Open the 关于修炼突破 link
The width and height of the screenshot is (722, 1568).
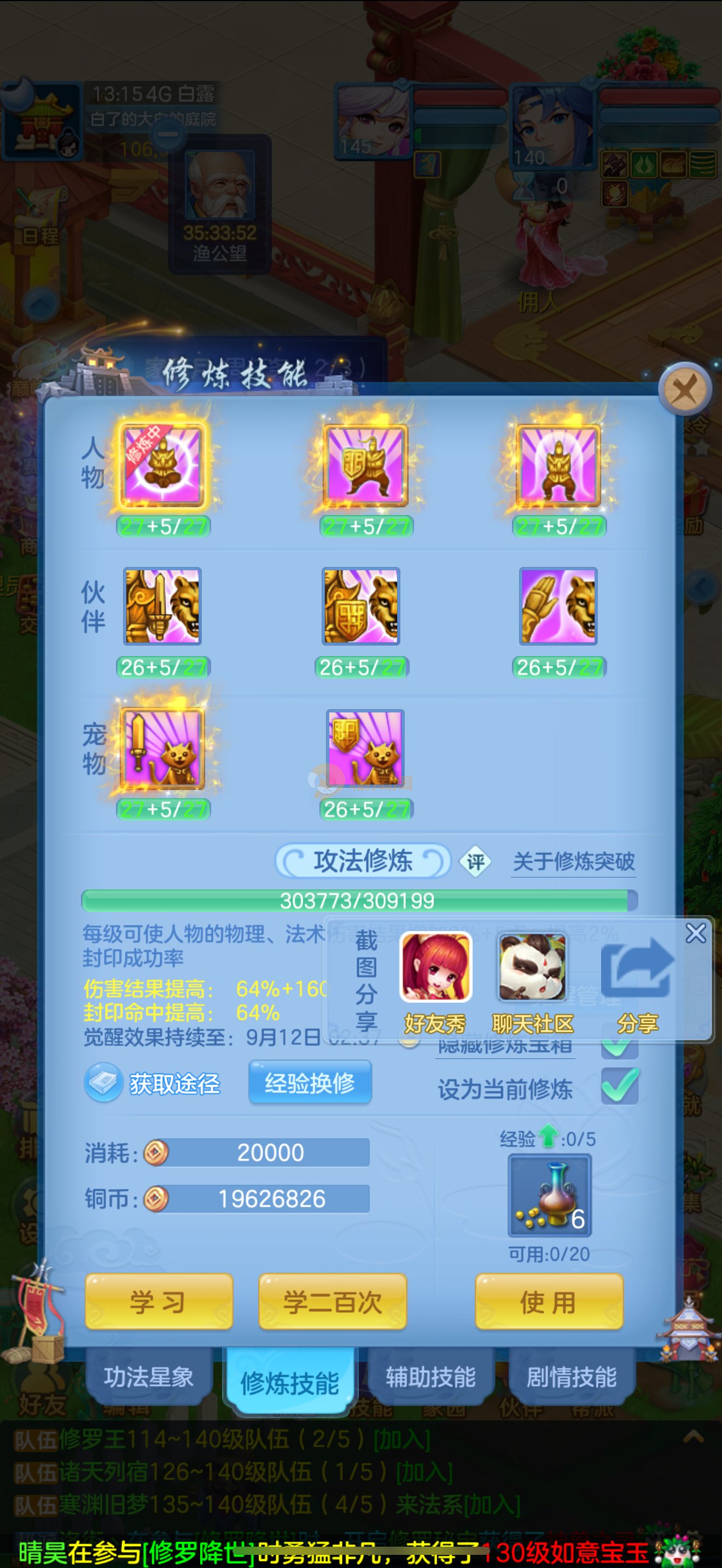(x=574, y=861)
